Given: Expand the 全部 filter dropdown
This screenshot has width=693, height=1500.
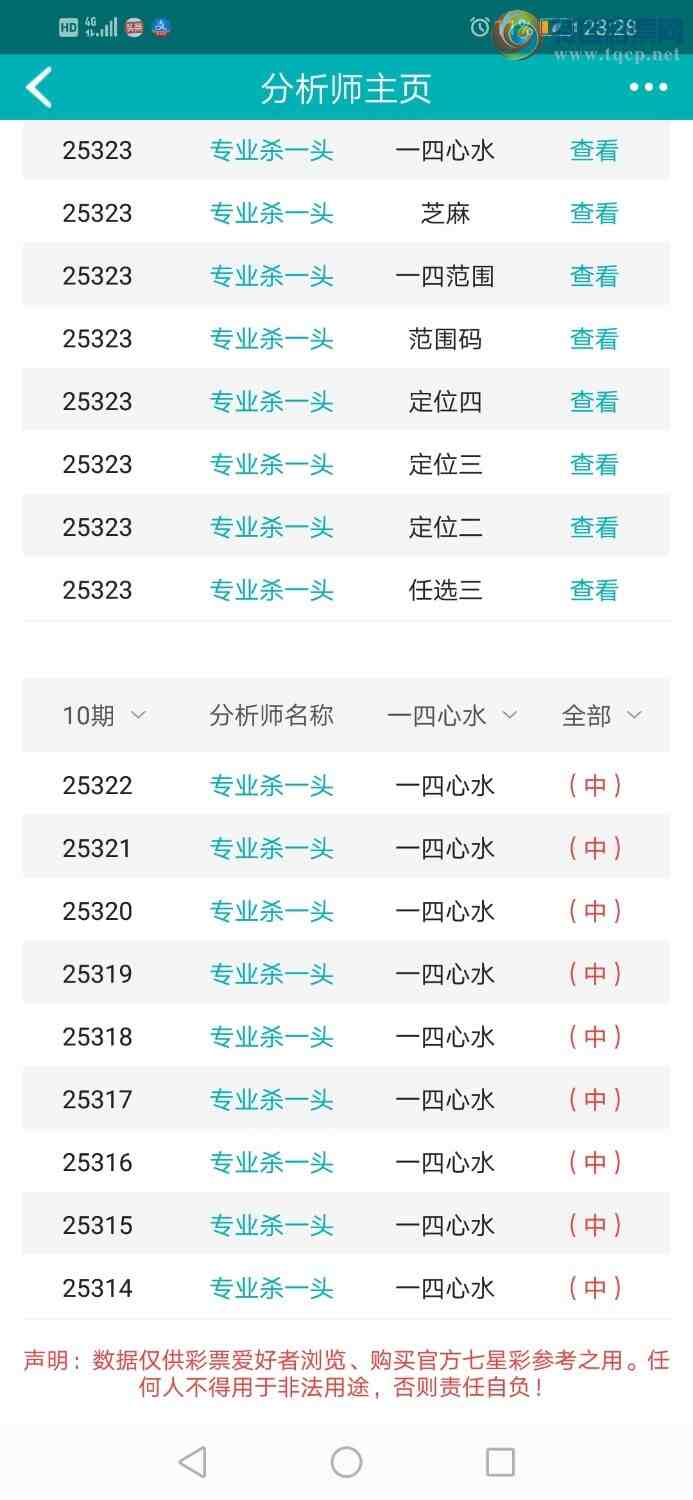Looking at the screenshot, I should point(601,716).
